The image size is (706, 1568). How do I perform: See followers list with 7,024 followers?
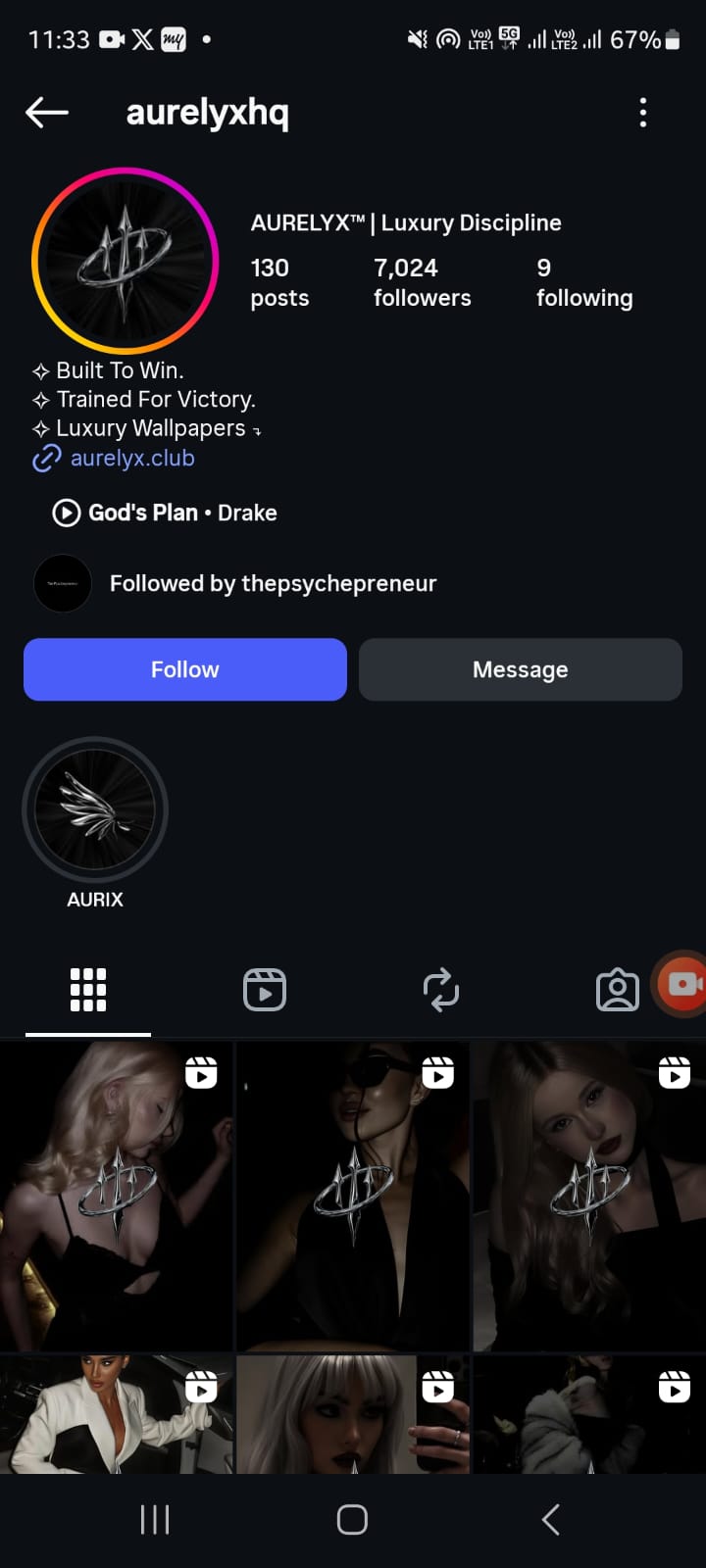point(422,282)
